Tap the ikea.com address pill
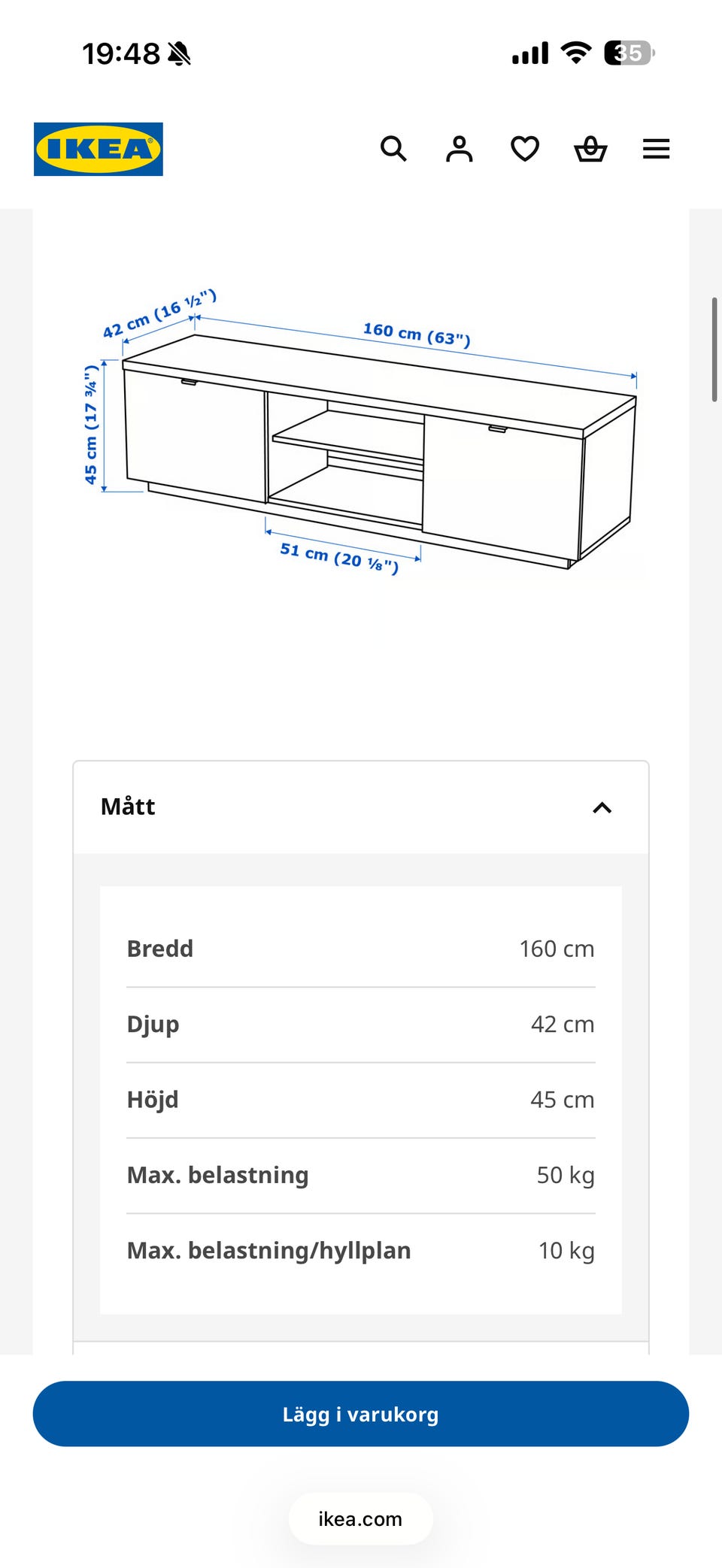The height and width of the screenshot is (1568, 722). pos(361,1519)
